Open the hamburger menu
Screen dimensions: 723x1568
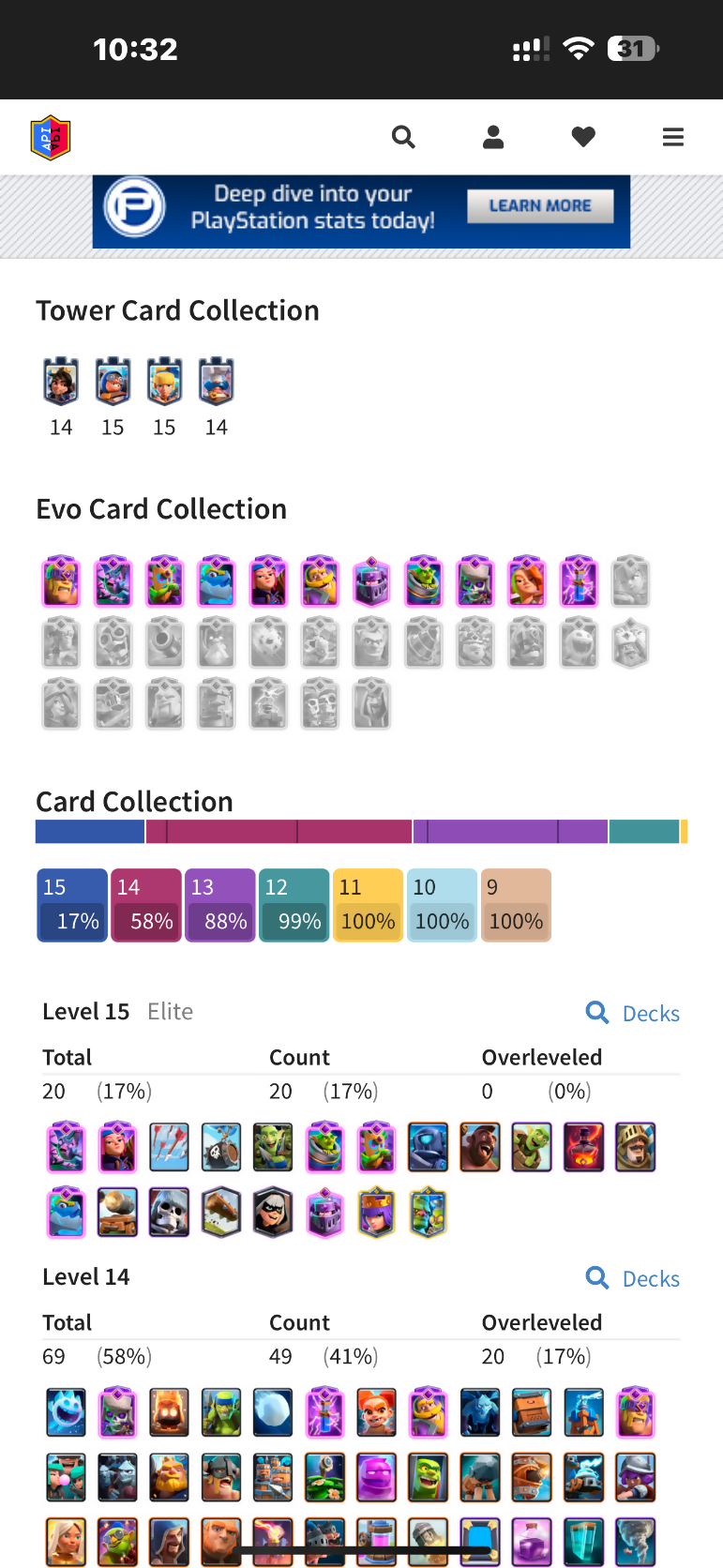[673, 138]
